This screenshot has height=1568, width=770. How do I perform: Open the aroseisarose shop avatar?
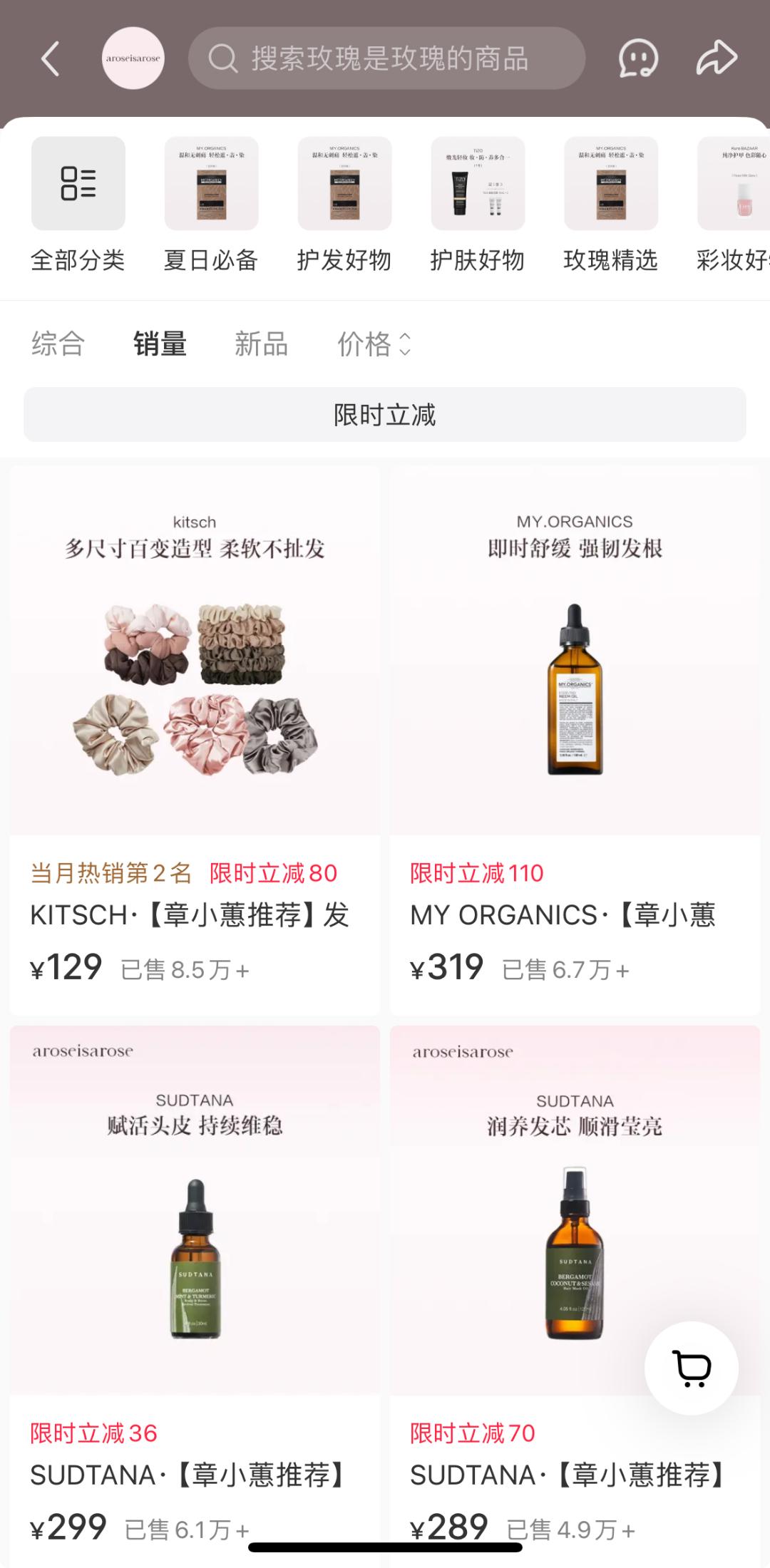click(x=133, y=58)
